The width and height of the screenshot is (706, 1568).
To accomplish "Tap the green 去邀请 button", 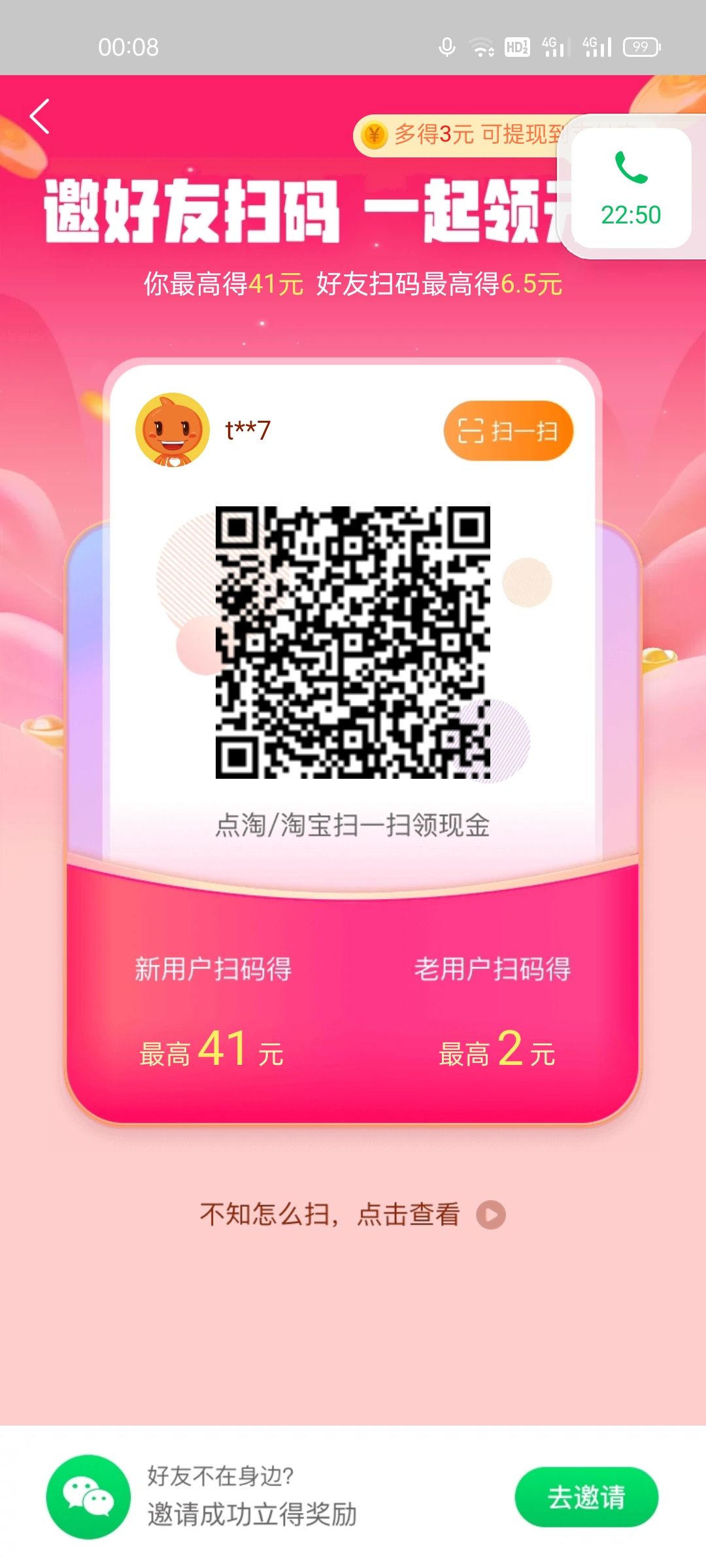I will point(586,1497).
